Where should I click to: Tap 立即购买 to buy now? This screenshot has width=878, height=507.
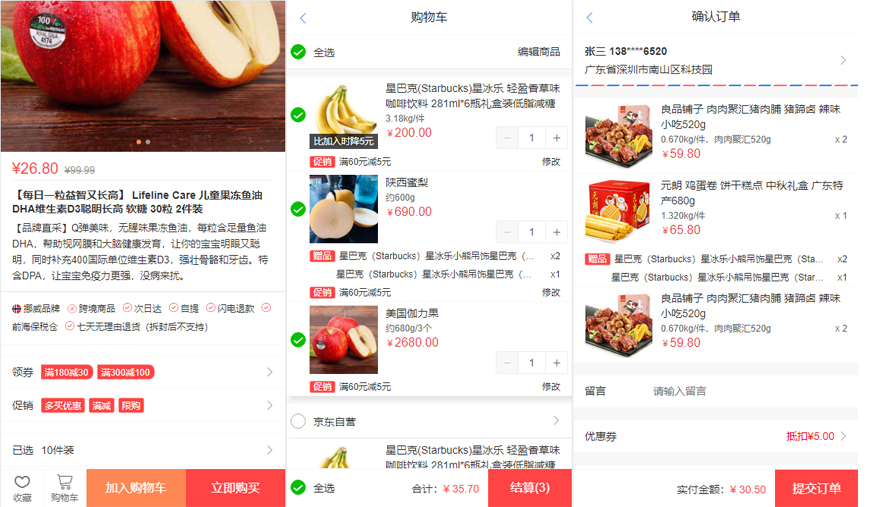[235, 488]
